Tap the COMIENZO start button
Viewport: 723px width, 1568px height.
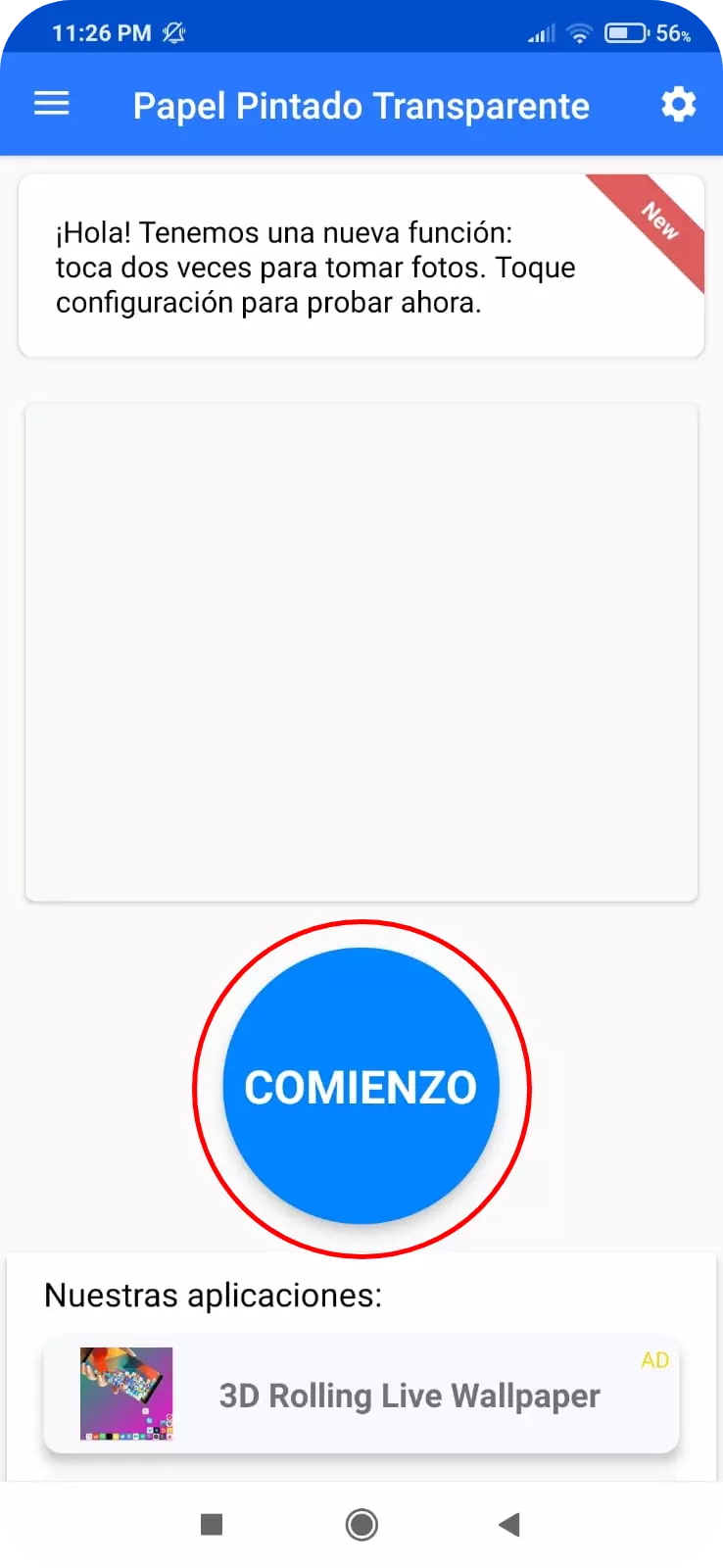(x=361, y=1087)
